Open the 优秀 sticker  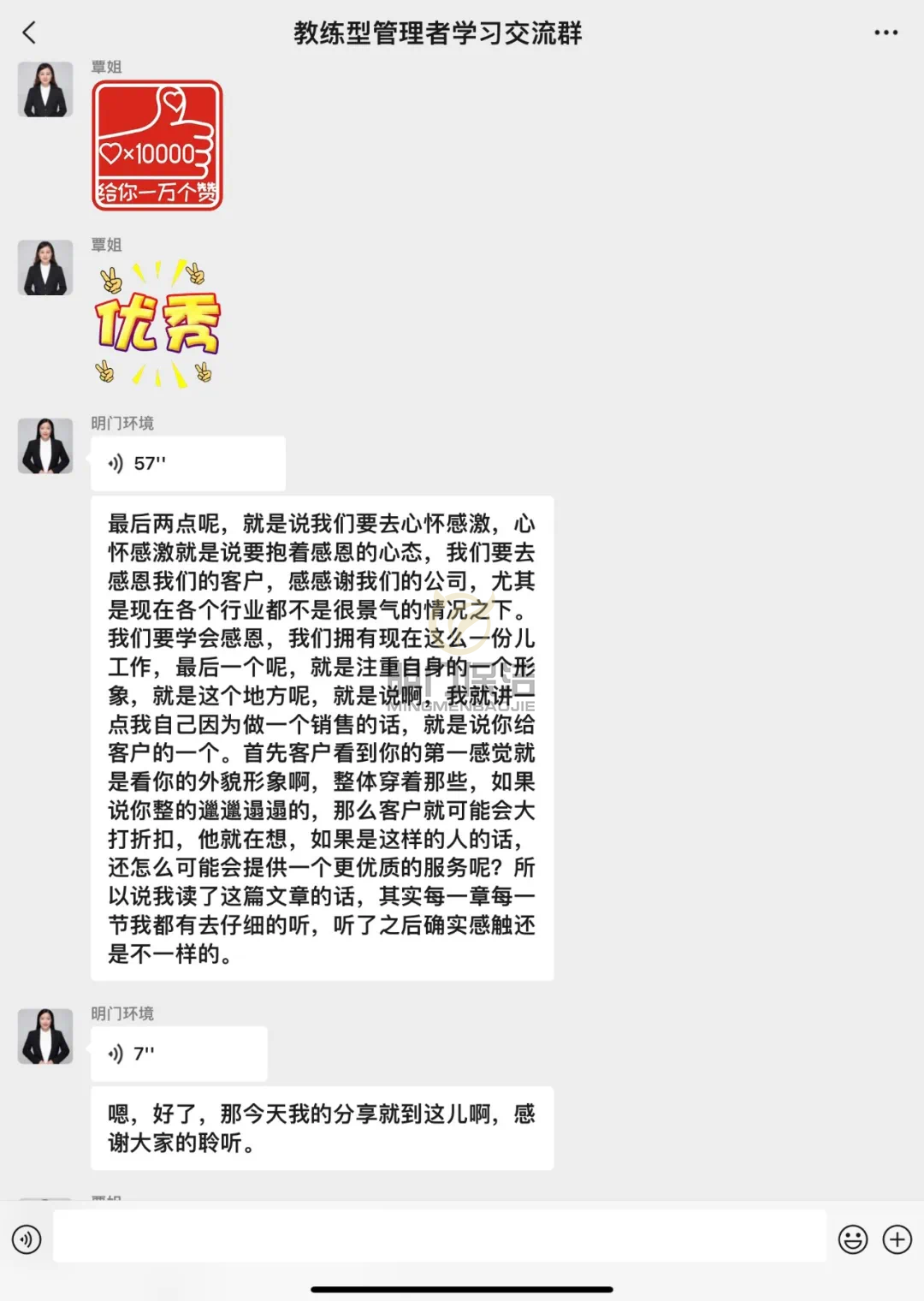click(157, 323)
